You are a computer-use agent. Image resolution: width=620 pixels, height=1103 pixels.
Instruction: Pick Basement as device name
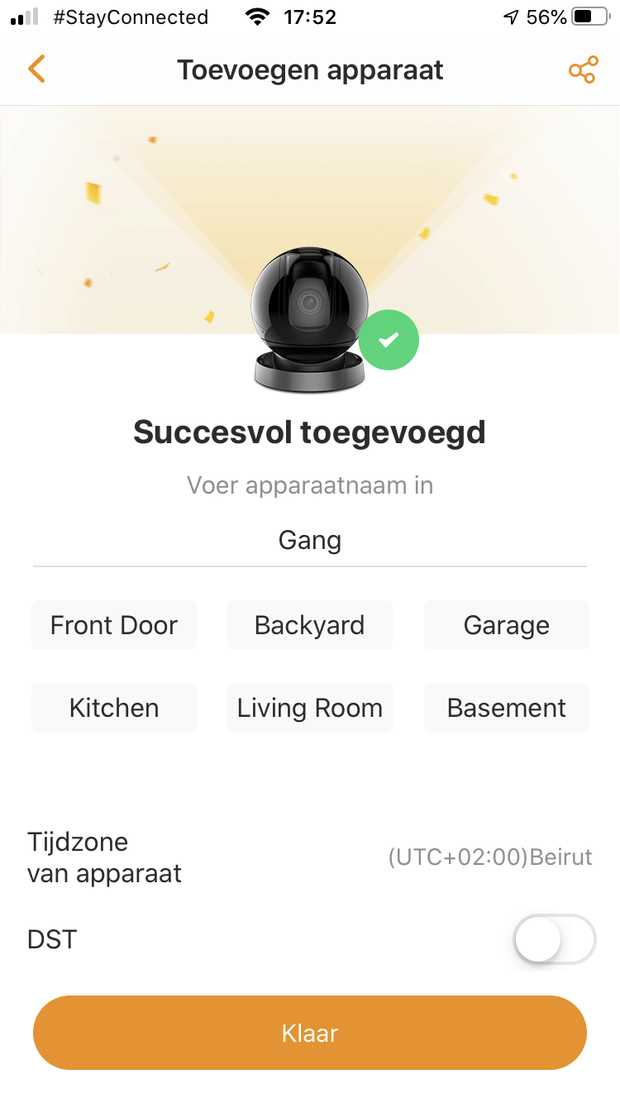506,708
